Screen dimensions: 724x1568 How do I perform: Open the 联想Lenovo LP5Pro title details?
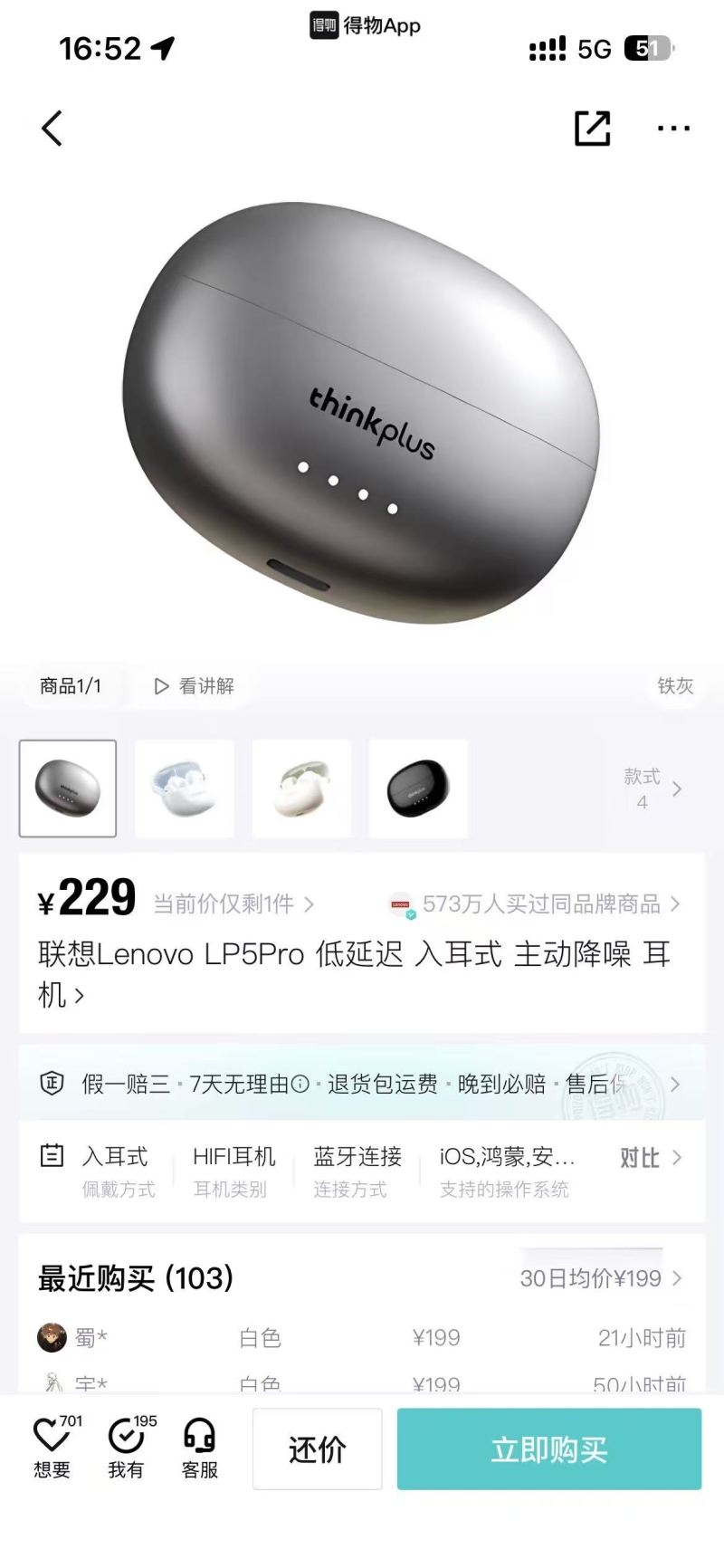tap(353, 973)
